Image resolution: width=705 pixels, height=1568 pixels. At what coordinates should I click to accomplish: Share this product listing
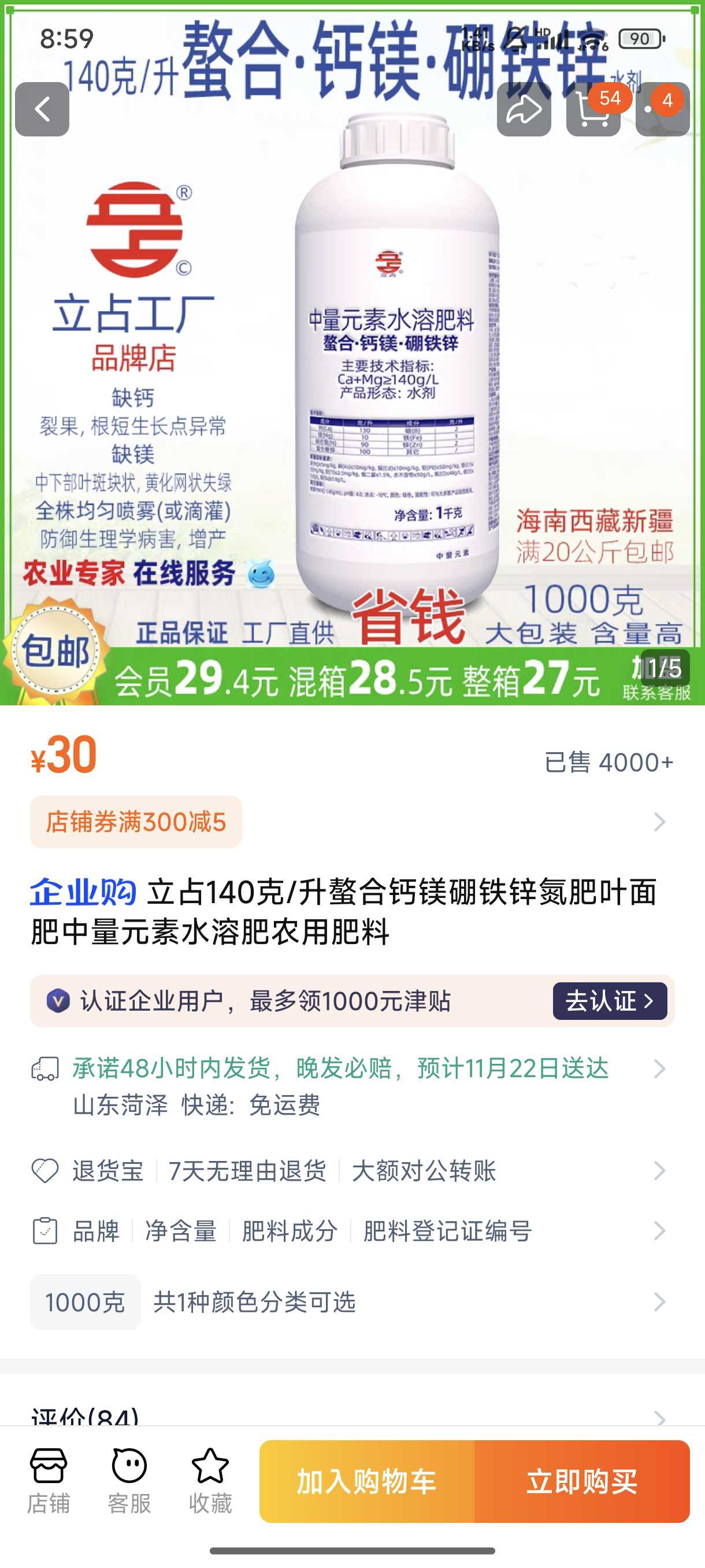pyautogui.click(x=524, y=110)
